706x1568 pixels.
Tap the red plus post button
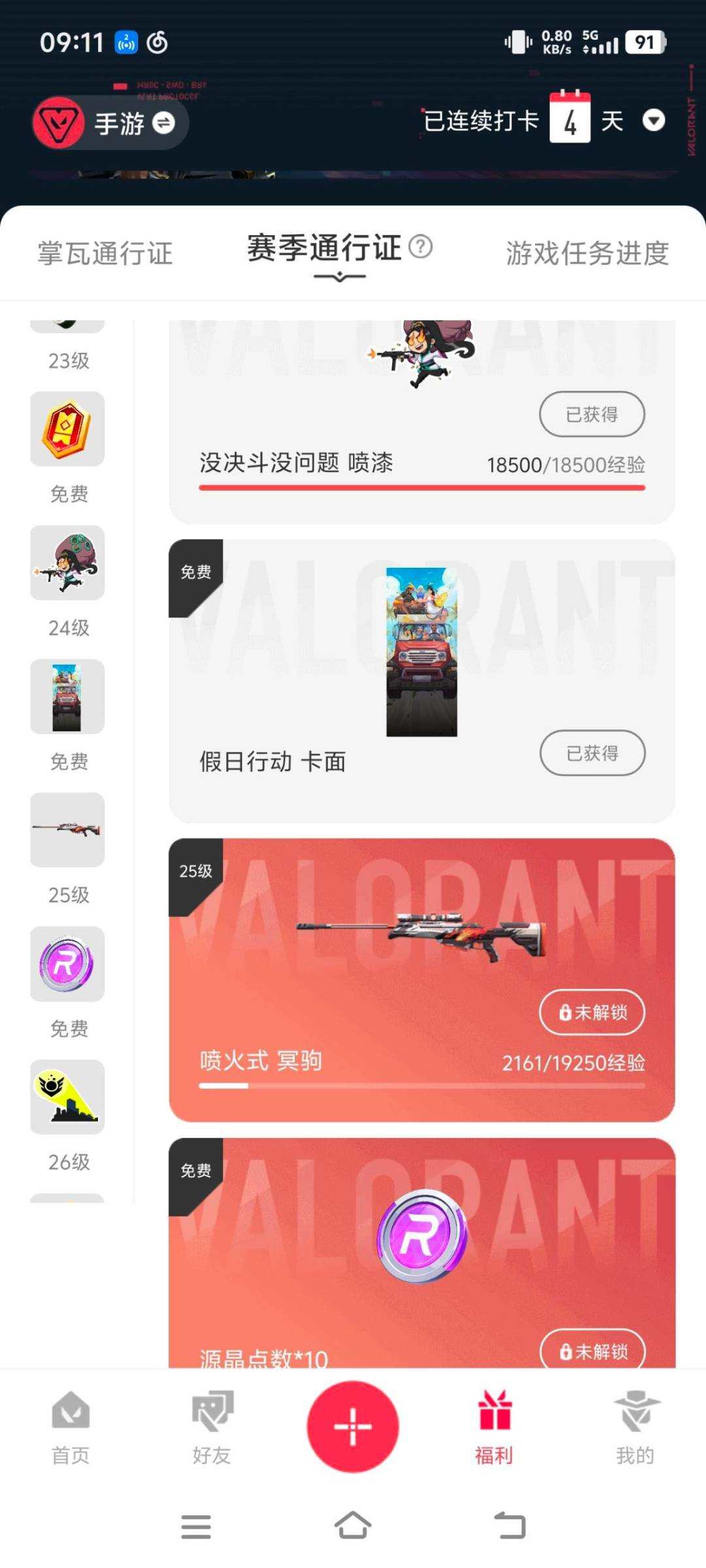(352, 1426)
